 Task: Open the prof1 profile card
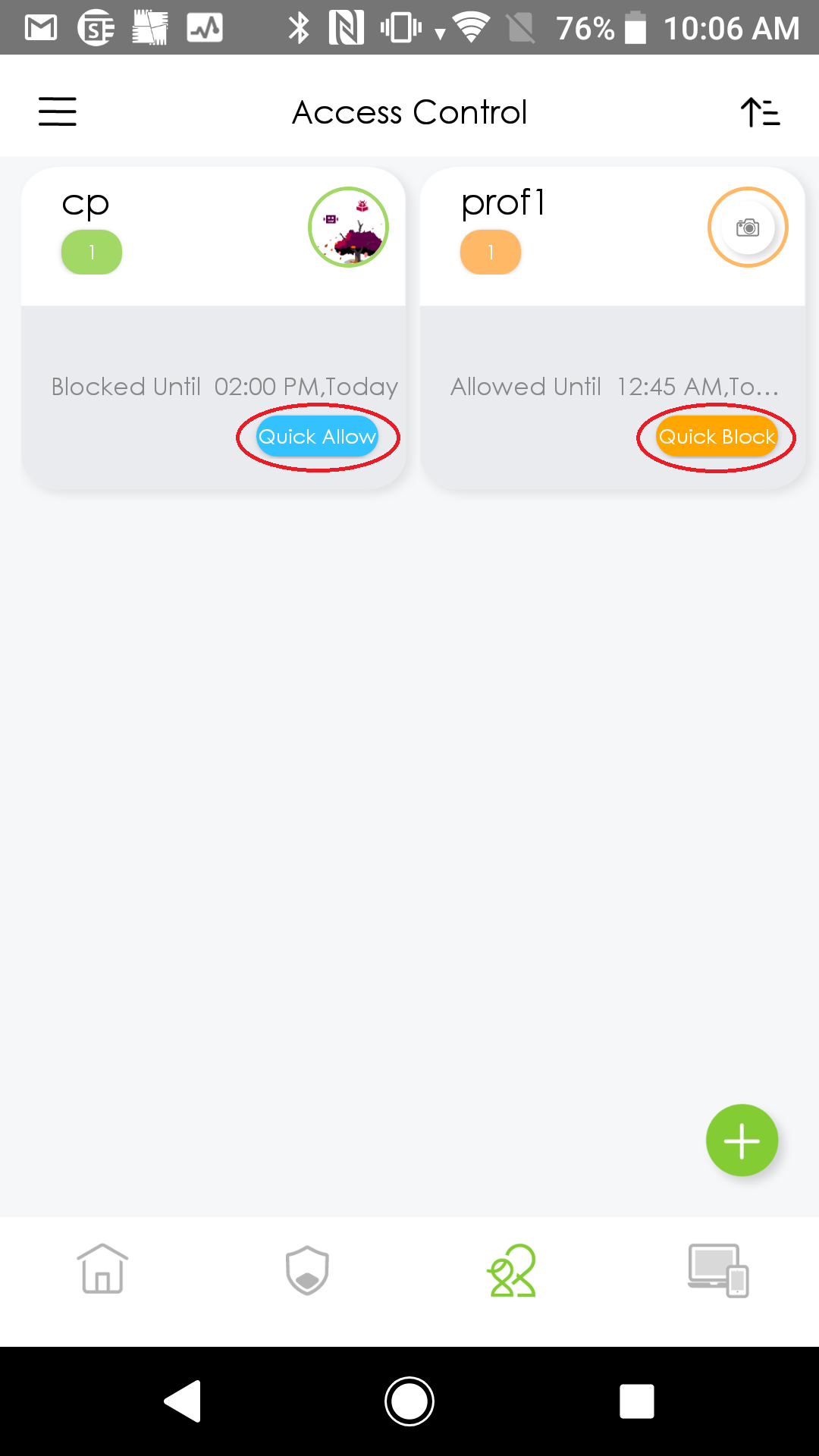click(x=613, y=328)
